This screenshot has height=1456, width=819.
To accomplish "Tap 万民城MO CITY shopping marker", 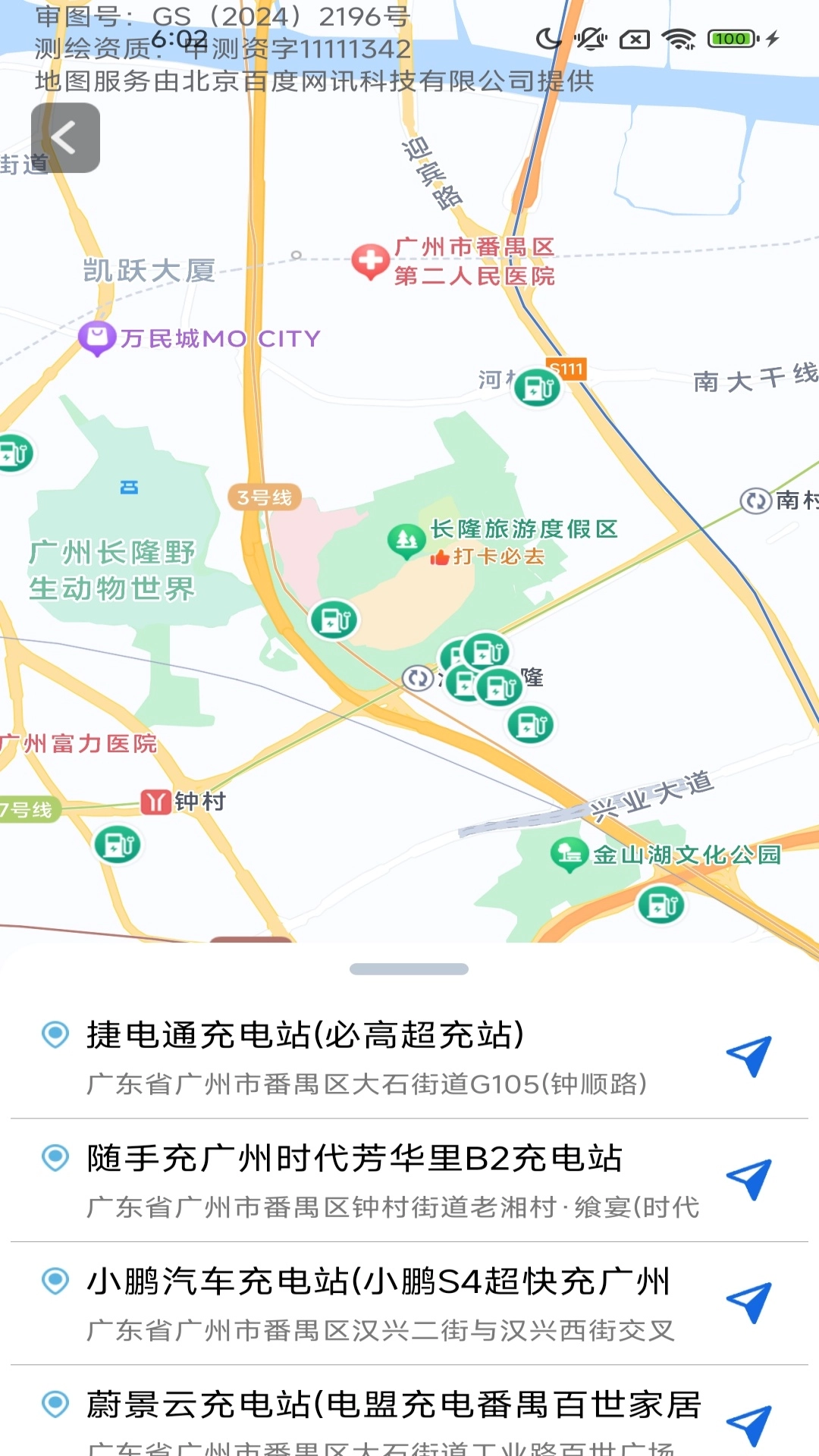I will click(x=97, y=337).
